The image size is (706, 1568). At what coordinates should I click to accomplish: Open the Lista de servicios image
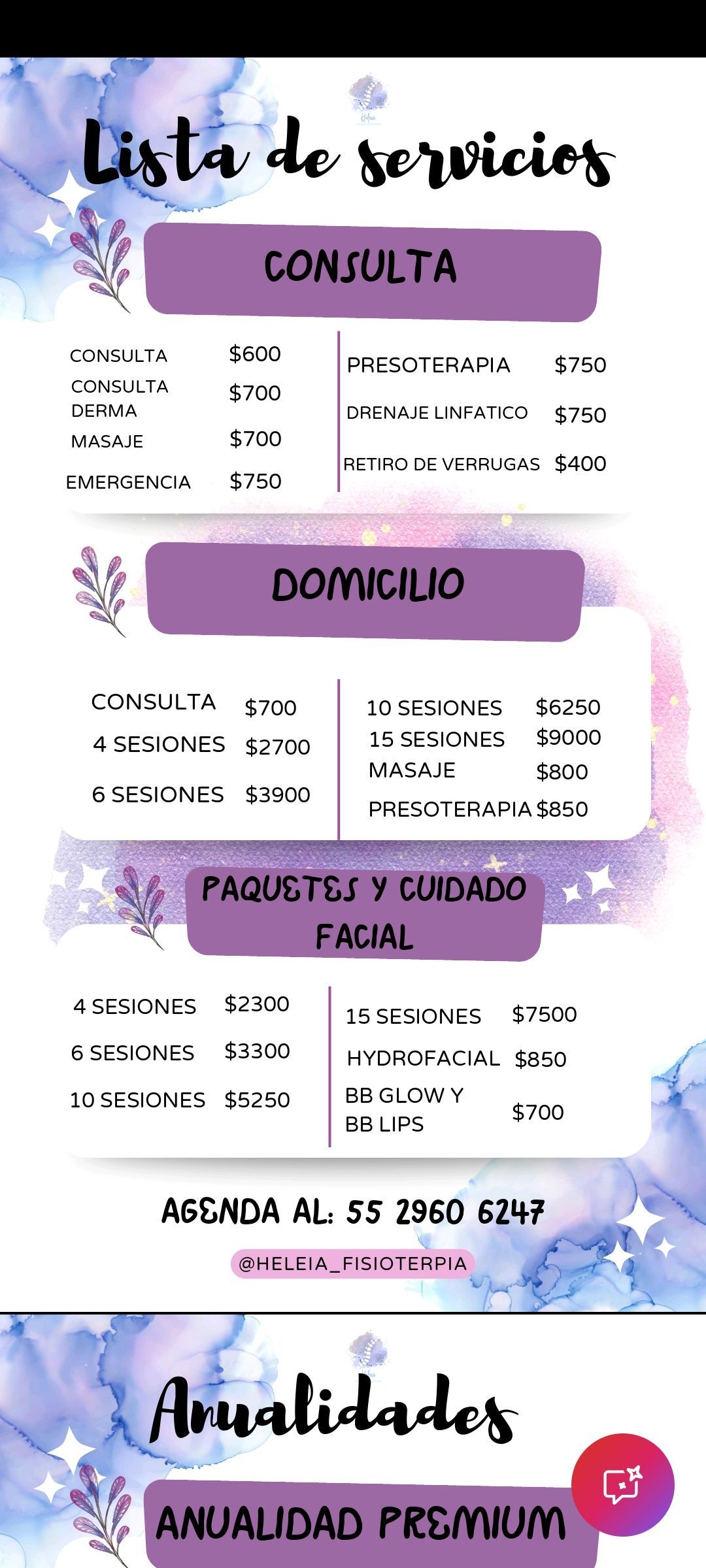(353, 685)
